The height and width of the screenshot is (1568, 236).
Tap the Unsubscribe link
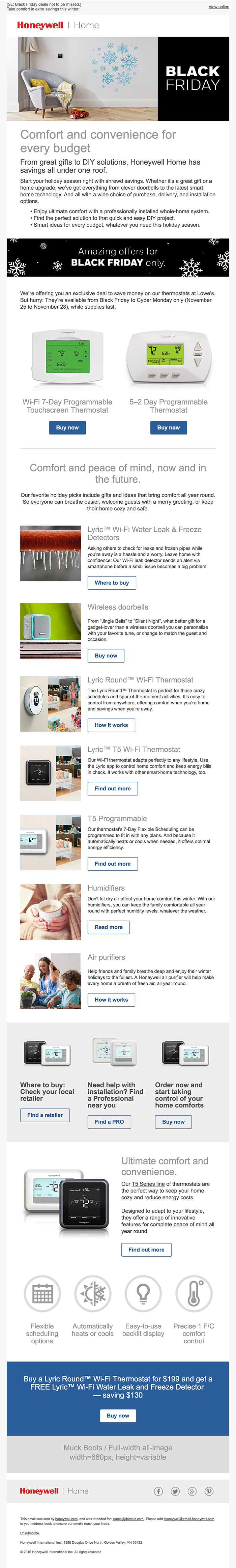[29, 1533]
